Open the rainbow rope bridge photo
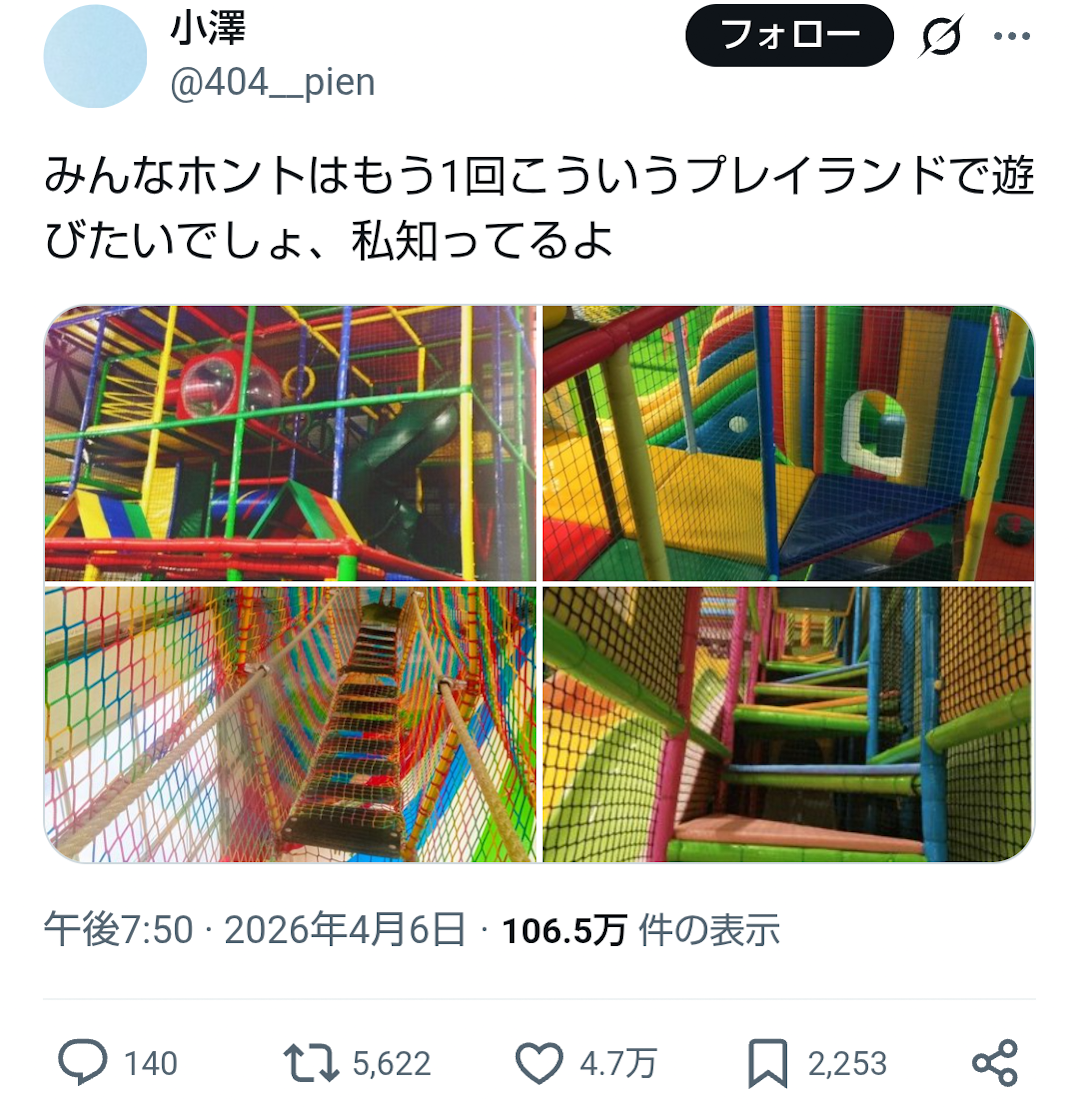The width and height of the screenshot is (1079, 1111). [x=291, y=723]
